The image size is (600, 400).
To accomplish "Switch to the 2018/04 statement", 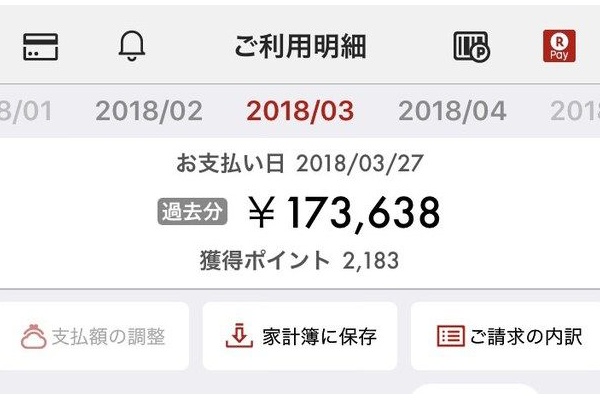I will (x=452, y=110).
